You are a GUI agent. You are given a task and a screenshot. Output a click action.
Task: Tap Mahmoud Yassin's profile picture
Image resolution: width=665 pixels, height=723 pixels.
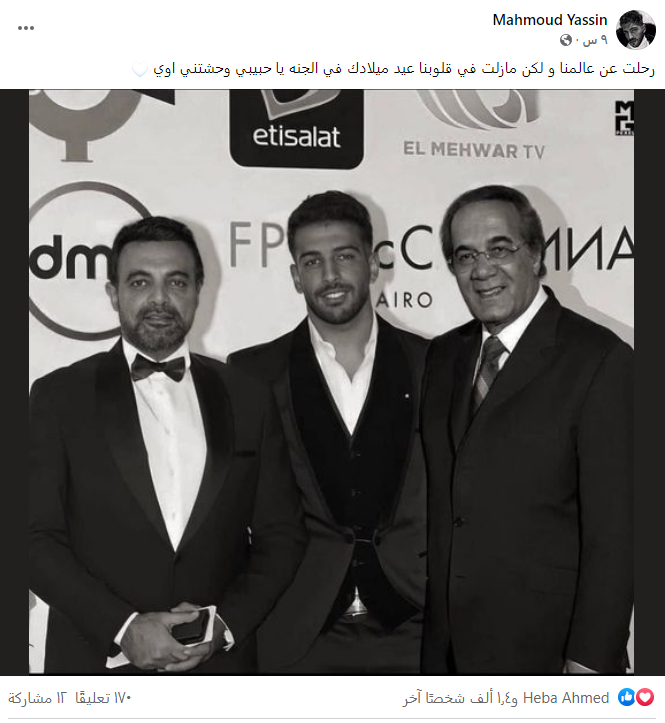coord(636,30)
